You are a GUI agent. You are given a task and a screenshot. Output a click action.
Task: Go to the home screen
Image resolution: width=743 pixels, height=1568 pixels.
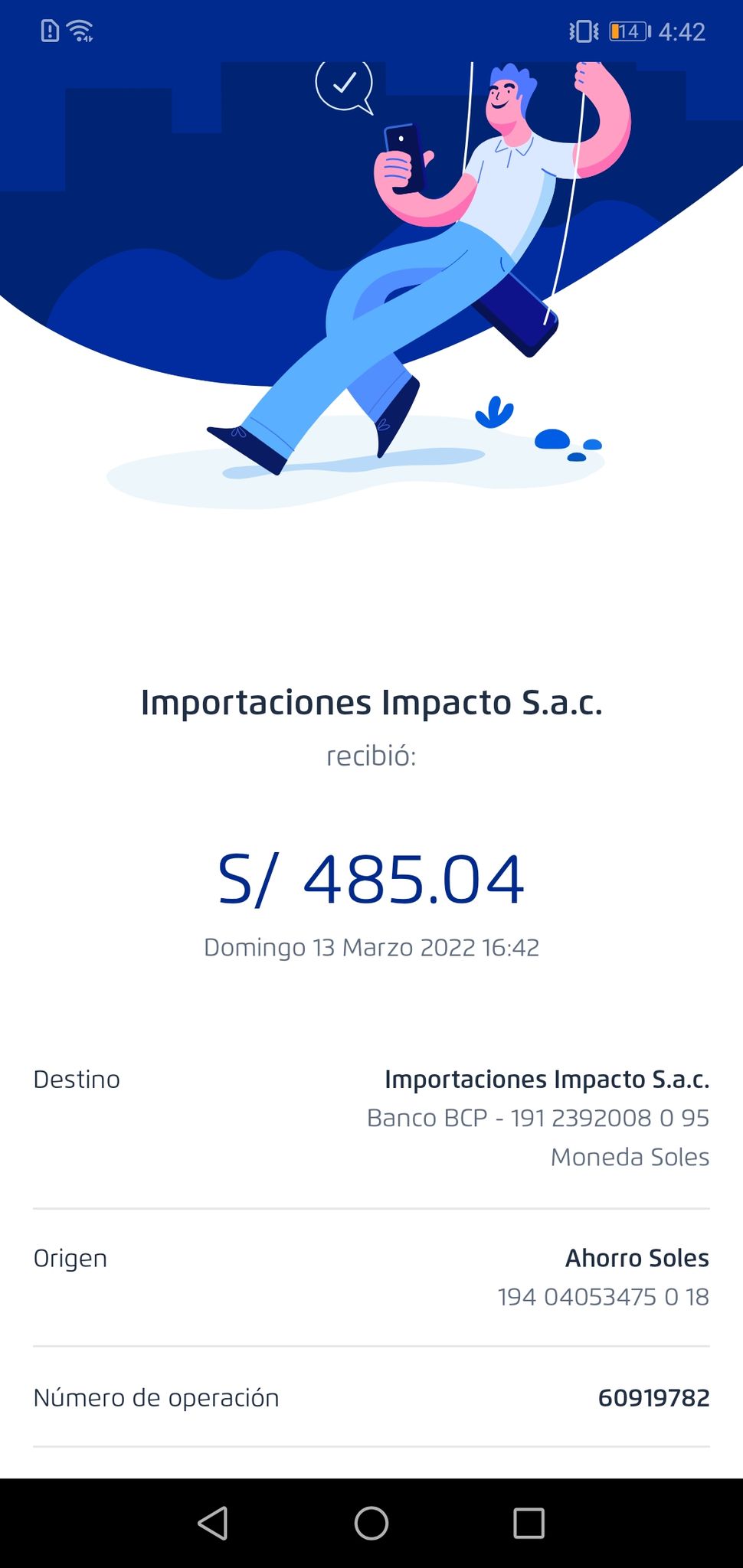click(371, 1523)
